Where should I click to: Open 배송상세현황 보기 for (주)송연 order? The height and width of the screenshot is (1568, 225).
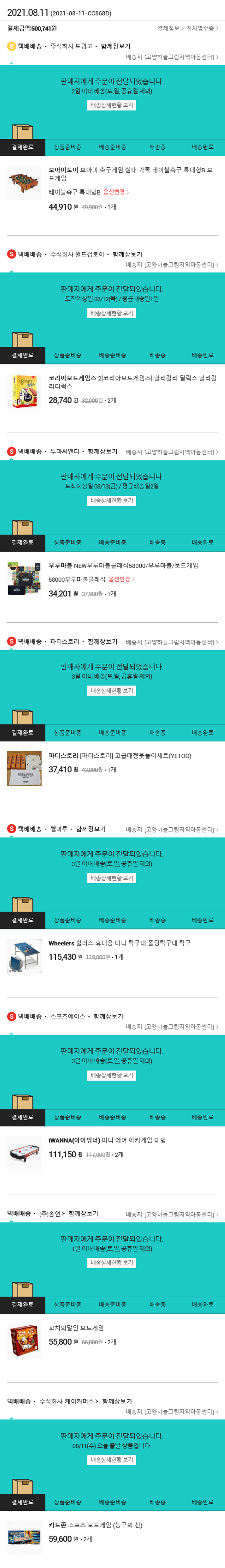click(111, 1263)
